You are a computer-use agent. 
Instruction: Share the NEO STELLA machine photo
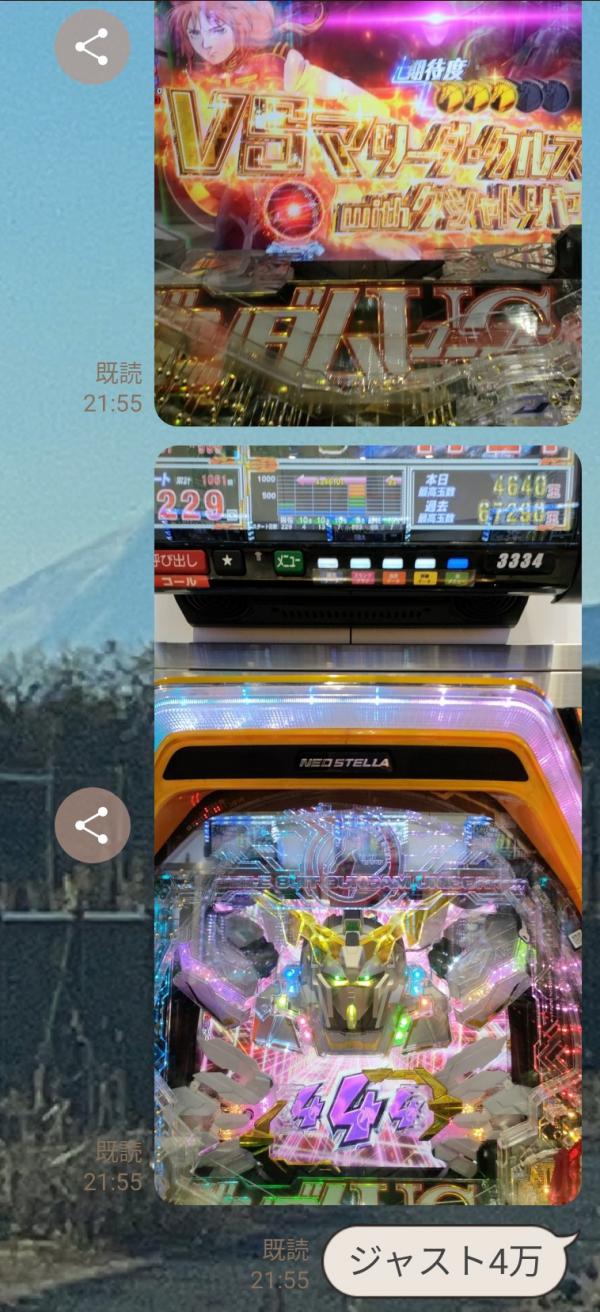click(x=92, y=825)
